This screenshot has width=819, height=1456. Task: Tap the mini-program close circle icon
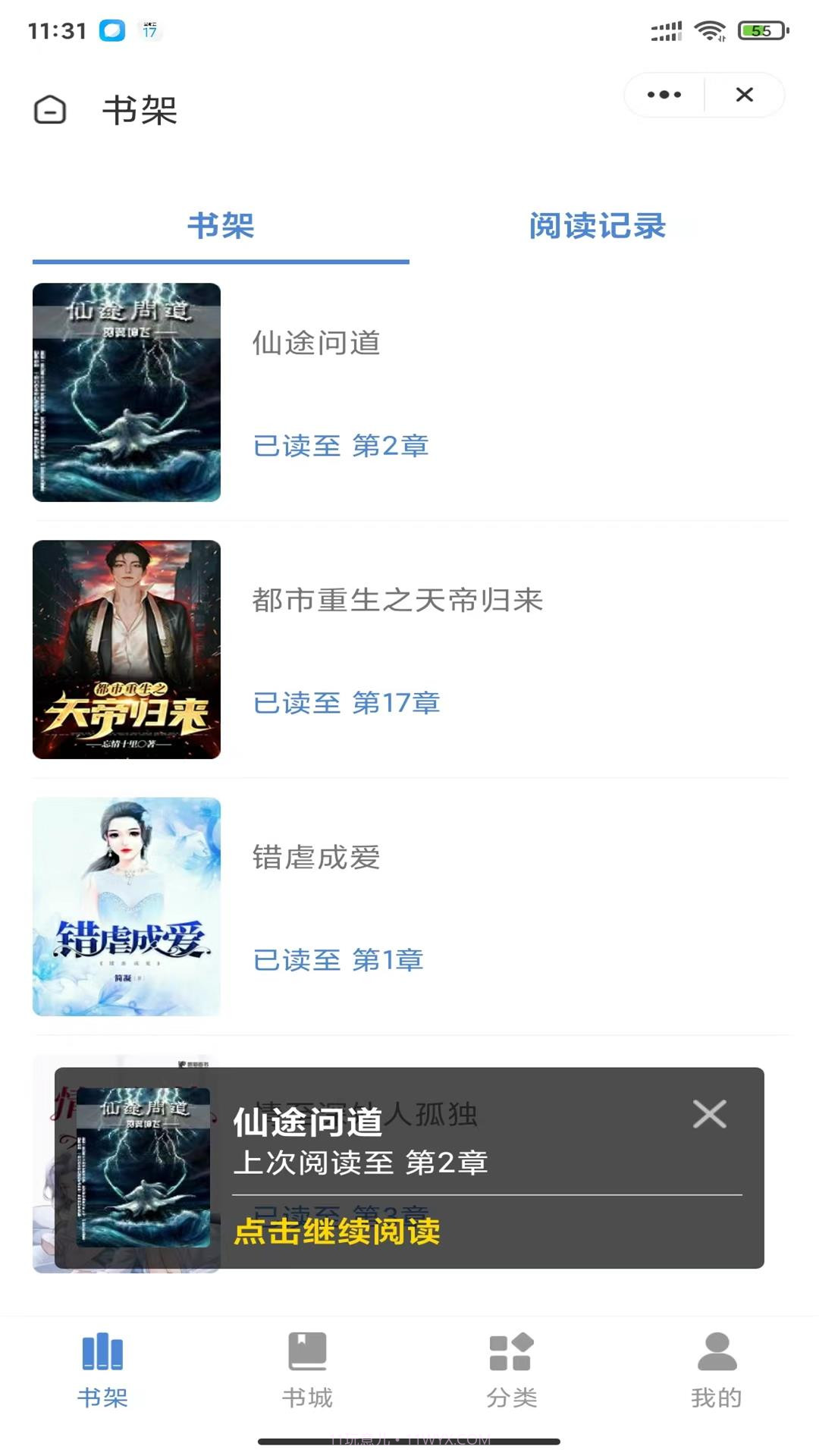(x=744, y=94)
